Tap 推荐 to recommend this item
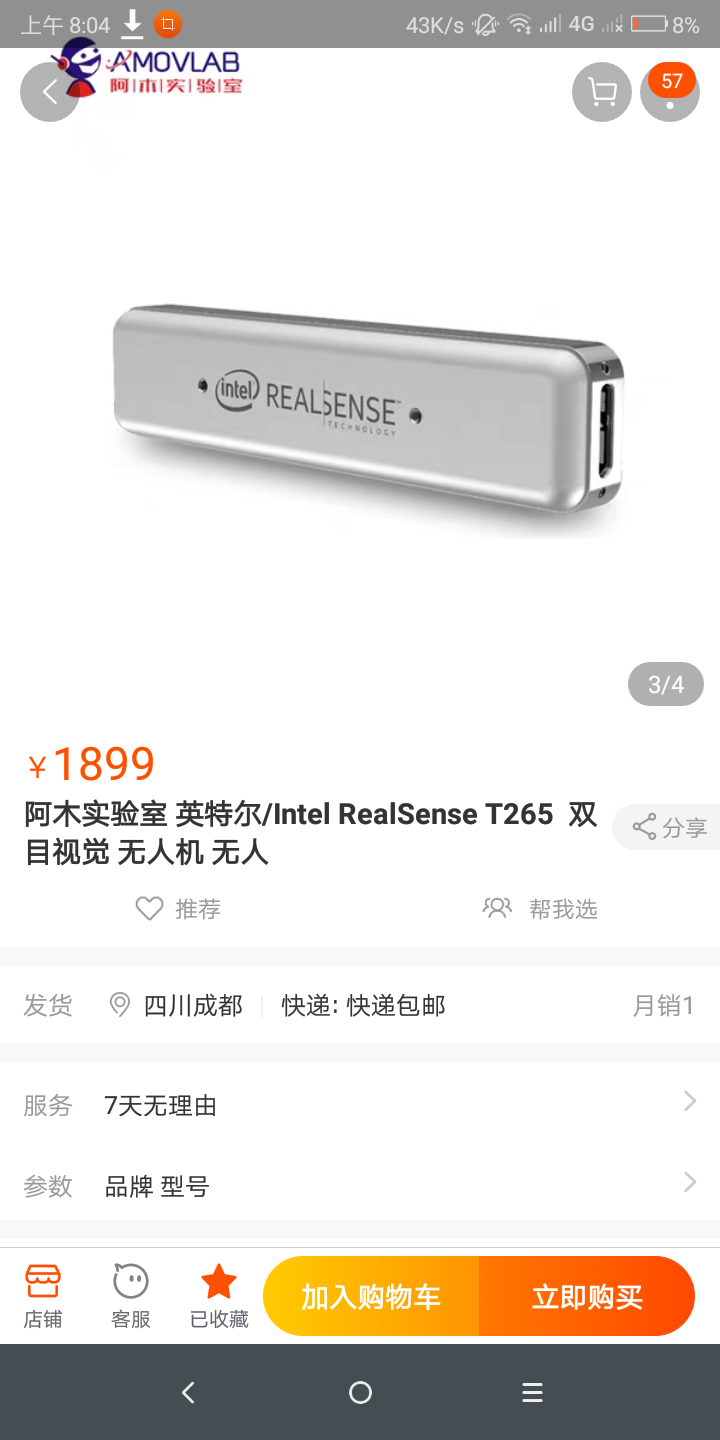 (x=178, y=908)
